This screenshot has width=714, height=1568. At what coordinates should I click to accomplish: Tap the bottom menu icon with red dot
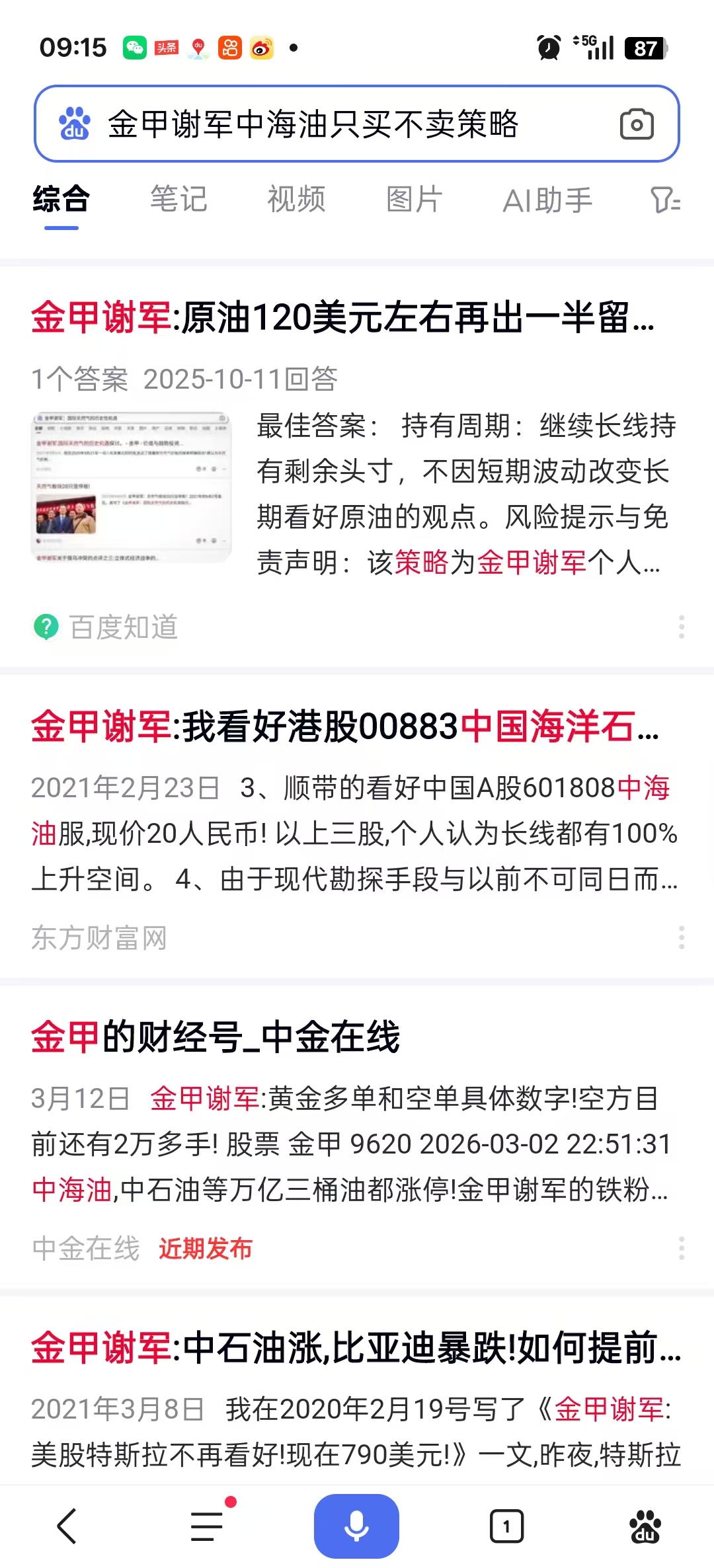point(207,1527)
